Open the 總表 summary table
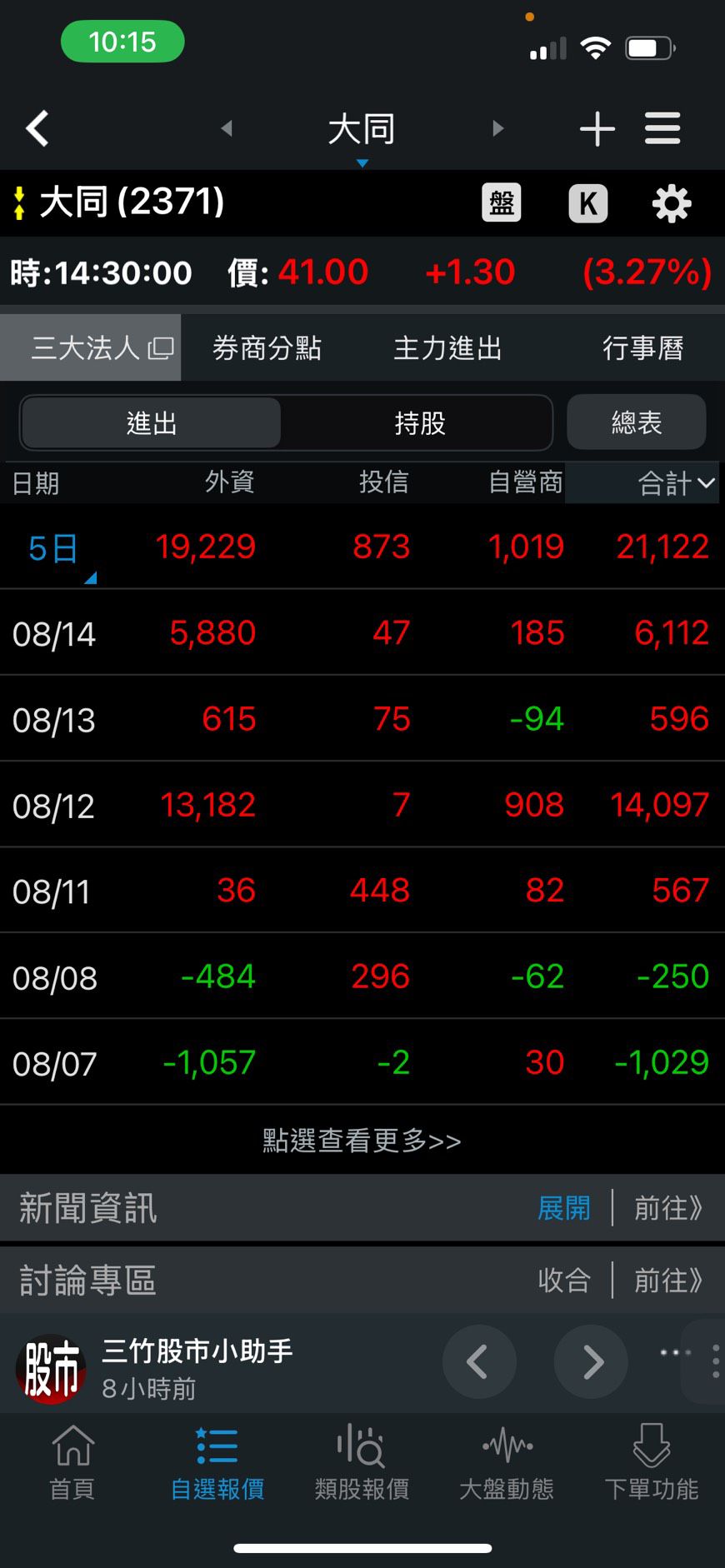 pyautogui.click(x=636, y=422)
